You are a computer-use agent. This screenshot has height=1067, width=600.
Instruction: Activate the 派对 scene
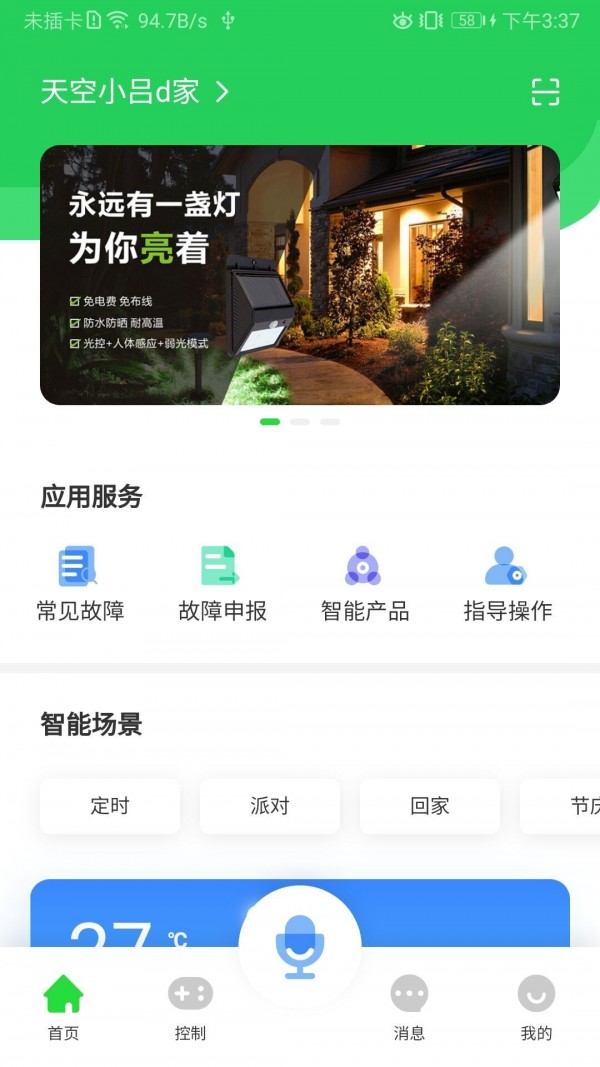tap(270, 806)
